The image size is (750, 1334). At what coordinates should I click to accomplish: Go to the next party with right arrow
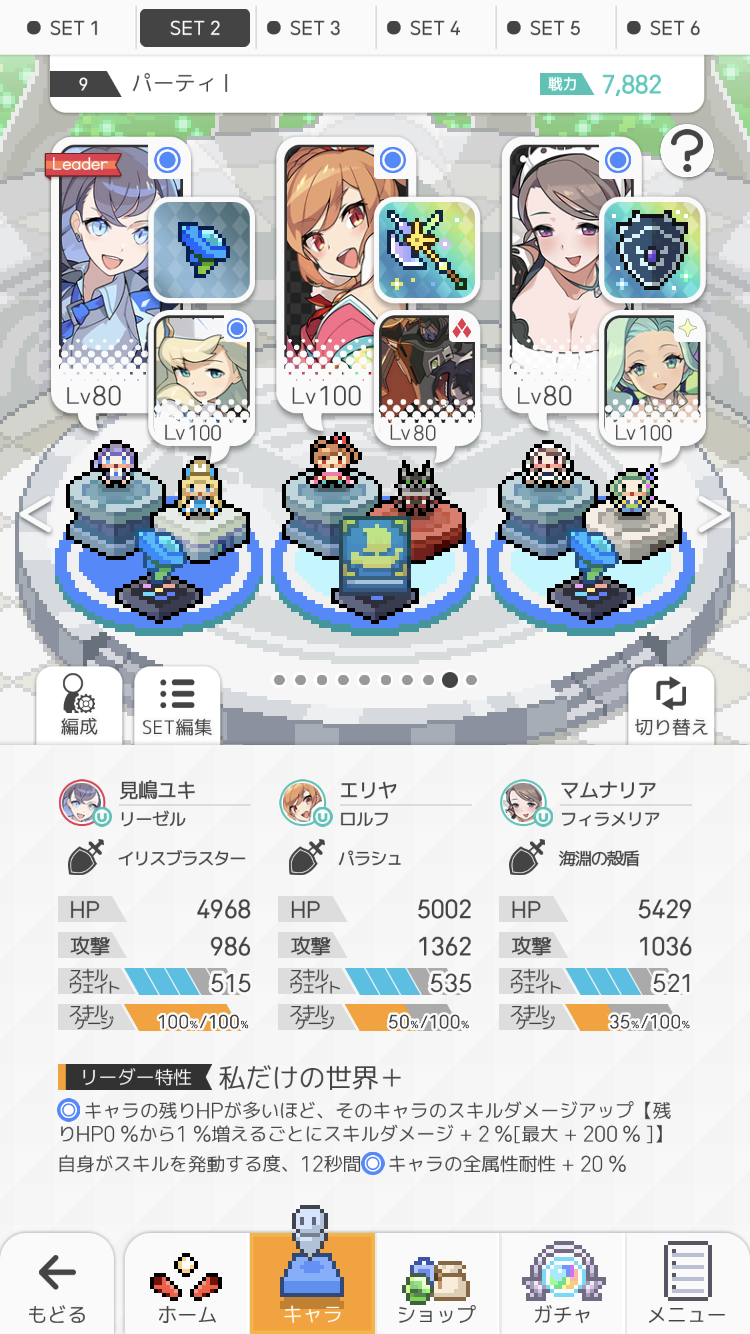714,515
